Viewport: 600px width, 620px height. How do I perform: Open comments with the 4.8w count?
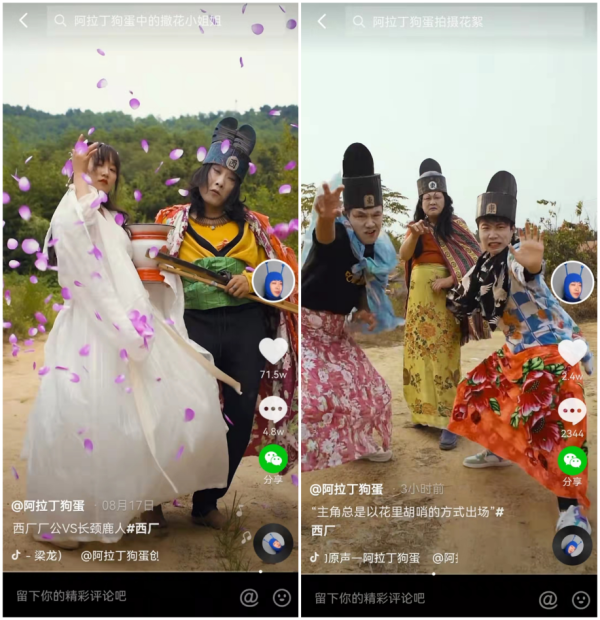pos(273,408)
